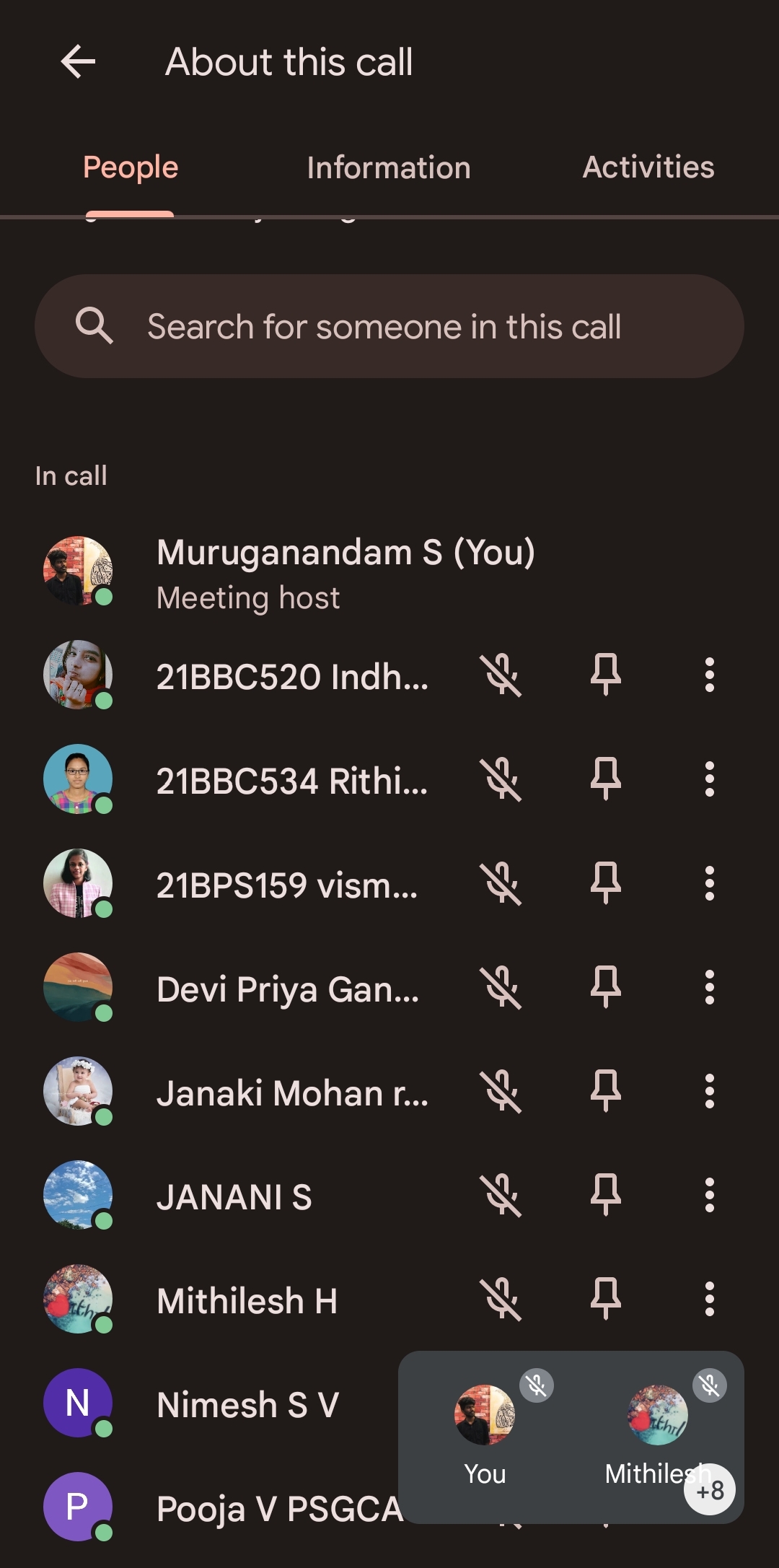Switch to the Activities tab
This screenshot has height=1568, width=779.
[x=648, y=167]
